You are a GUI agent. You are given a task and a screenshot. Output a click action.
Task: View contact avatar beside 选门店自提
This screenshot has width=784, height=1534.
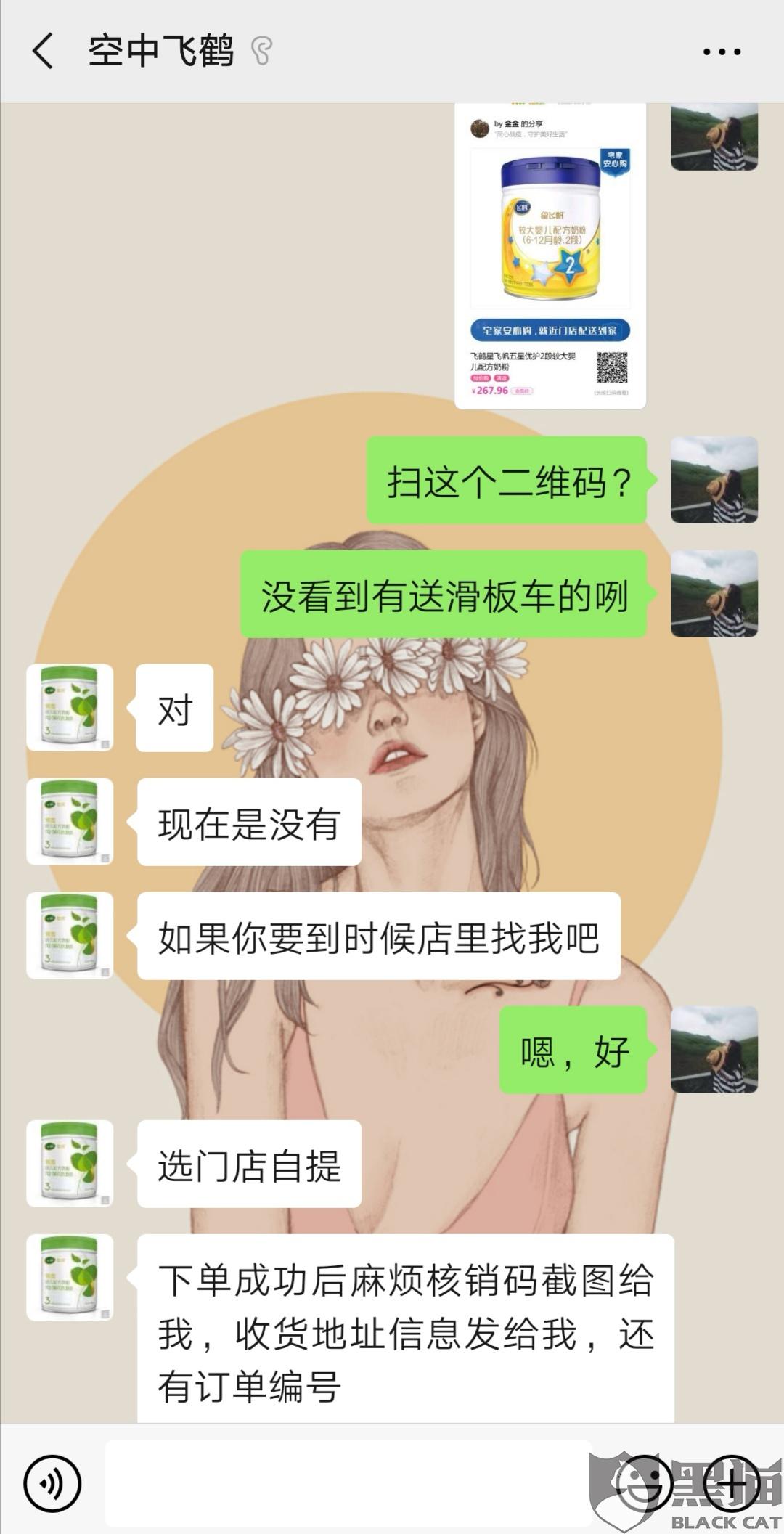click(70, 1164)
